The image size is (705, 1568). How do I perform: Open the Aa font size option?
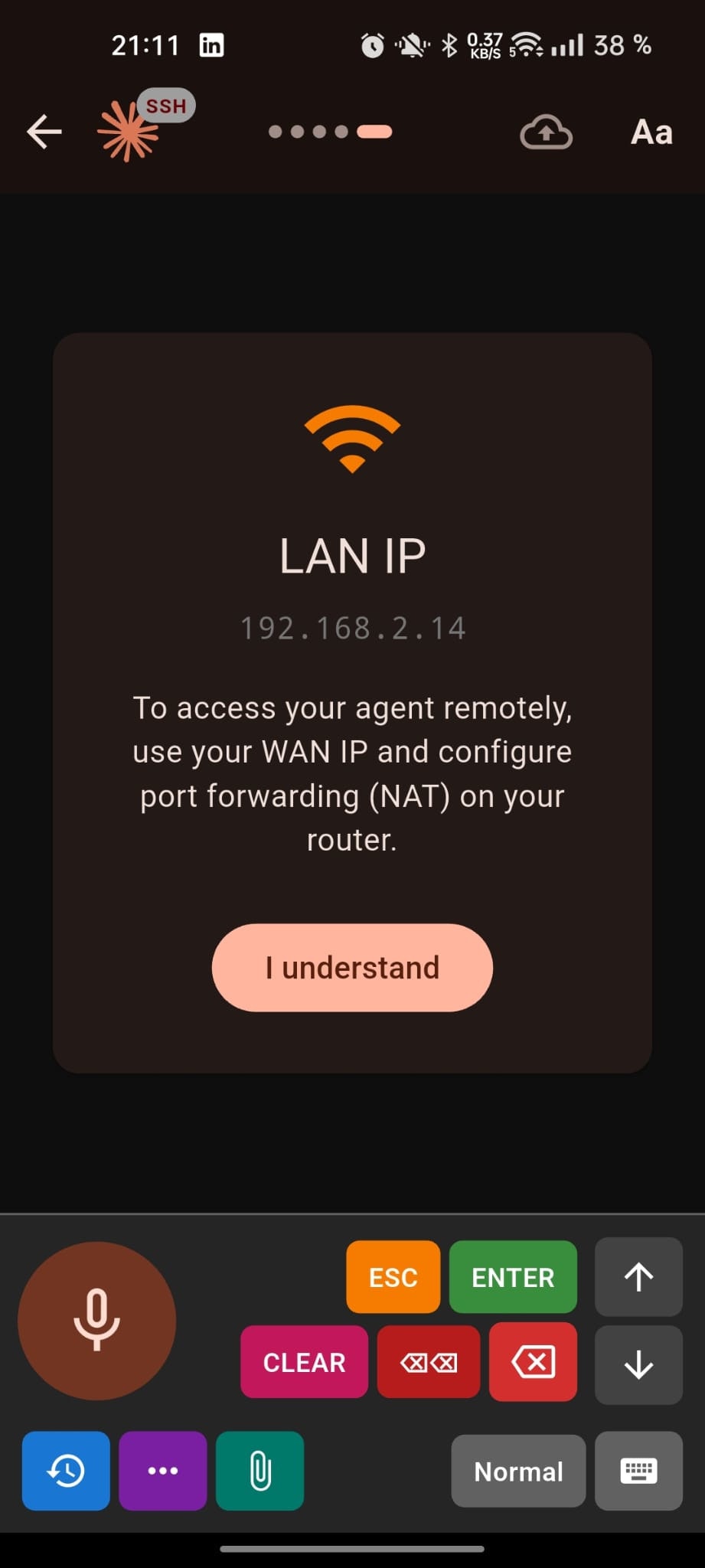click(x=651, y=132)
